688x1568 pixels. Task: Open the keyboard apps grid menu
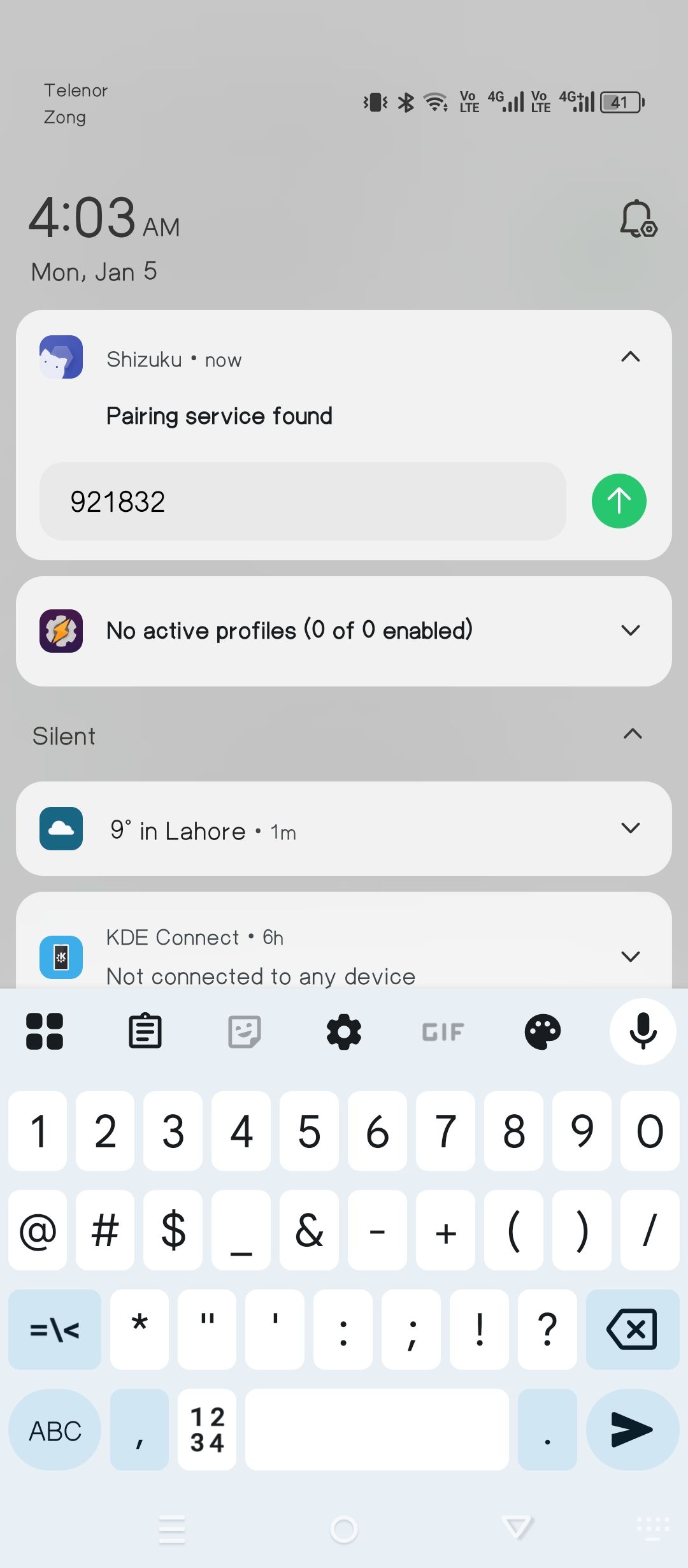[x=45, y=1031]
